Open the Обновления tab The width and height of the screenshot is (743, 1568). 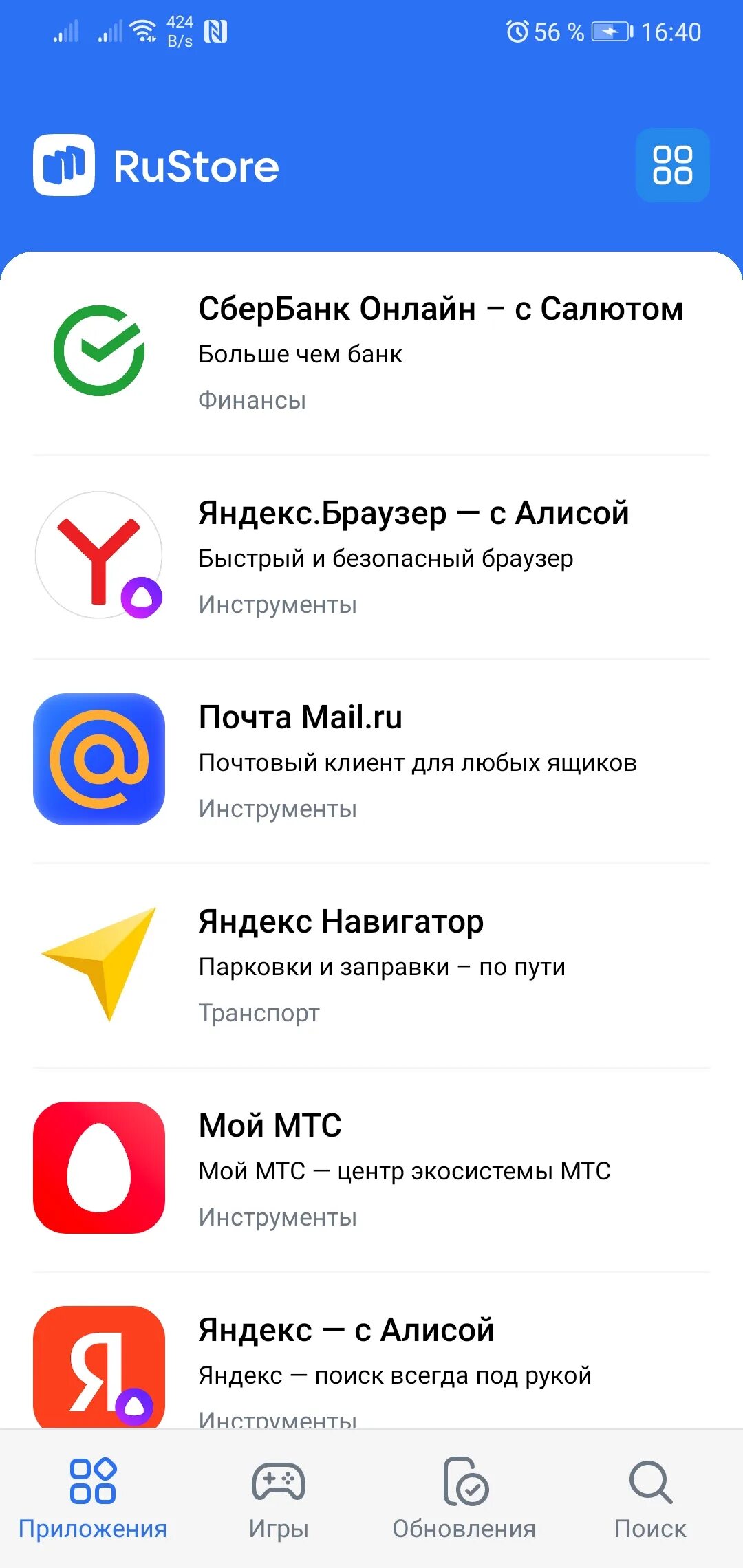[464, 1499]
